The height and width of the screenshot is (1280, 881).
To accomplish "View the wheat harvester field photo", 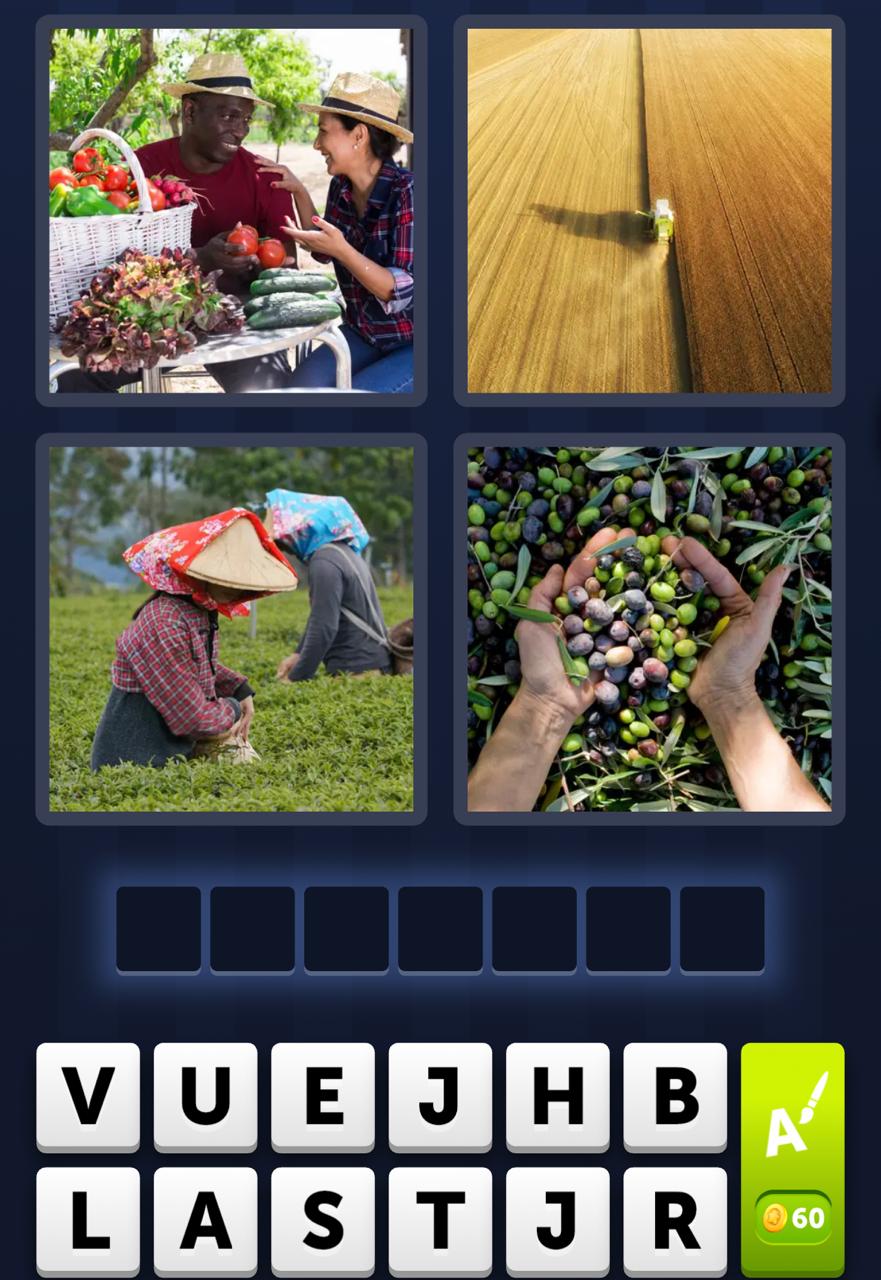I will (x=648, y=210).
